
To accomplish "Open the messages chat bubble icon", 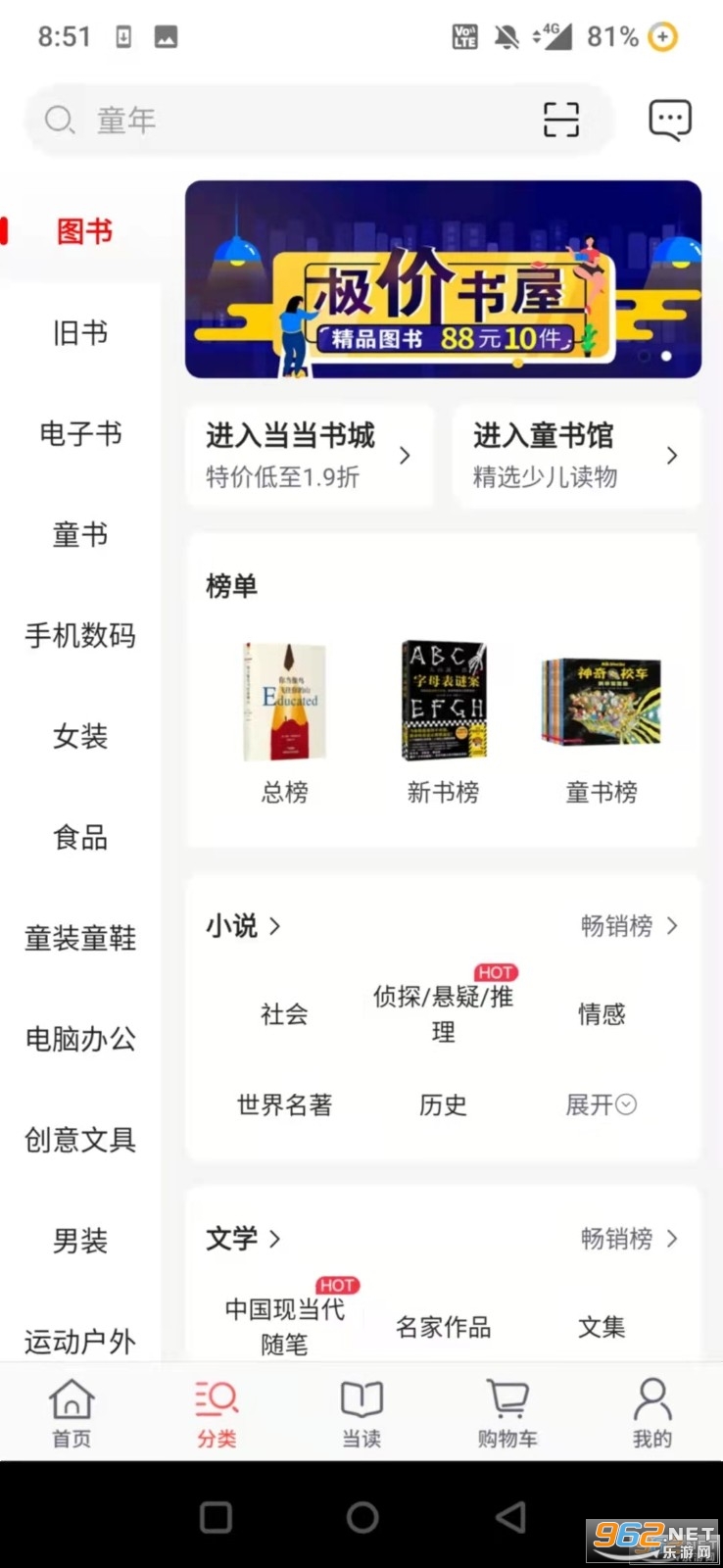I will (670, 120).
